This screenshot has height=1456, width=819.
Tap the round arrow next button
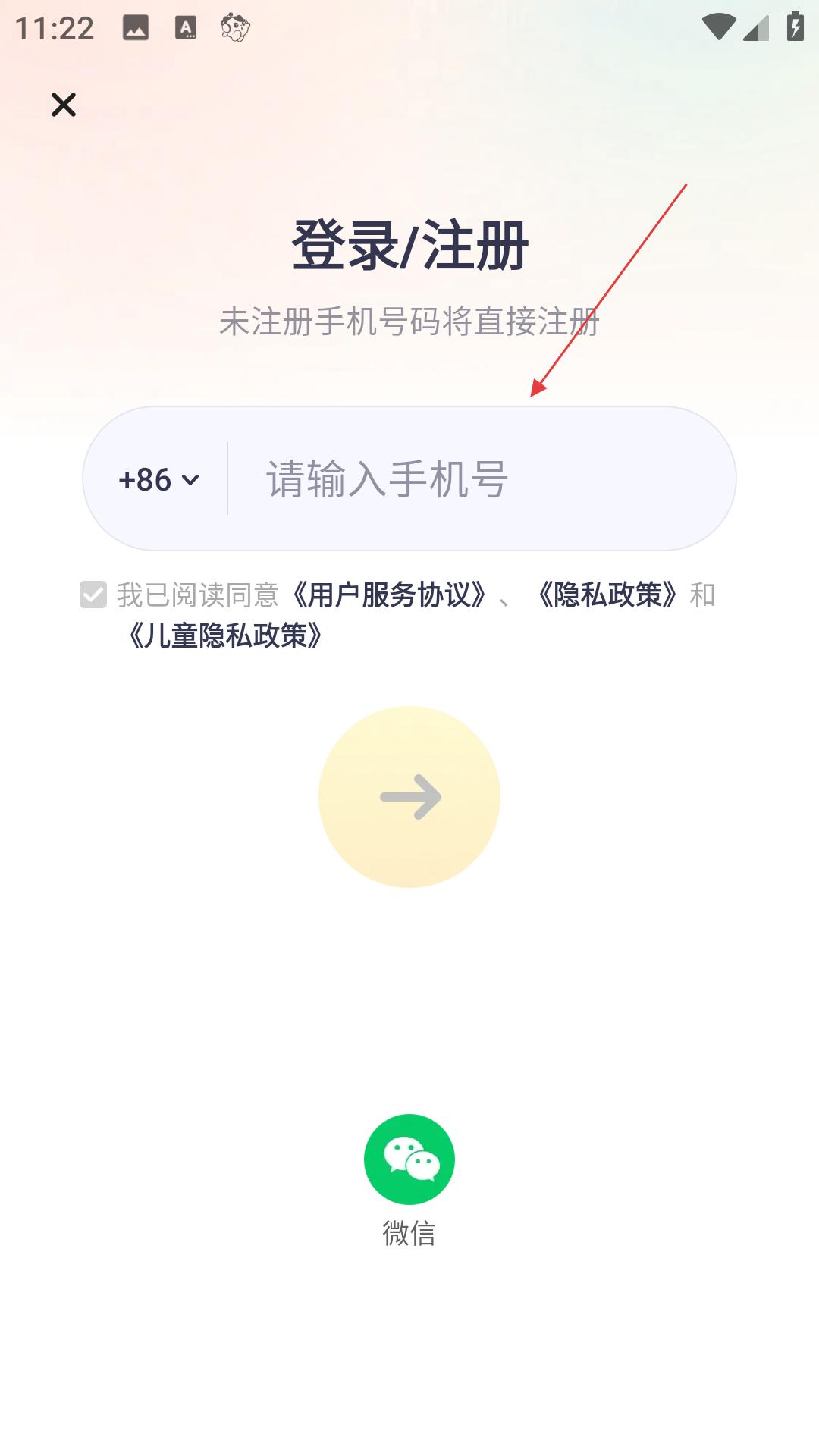point(409,796)
